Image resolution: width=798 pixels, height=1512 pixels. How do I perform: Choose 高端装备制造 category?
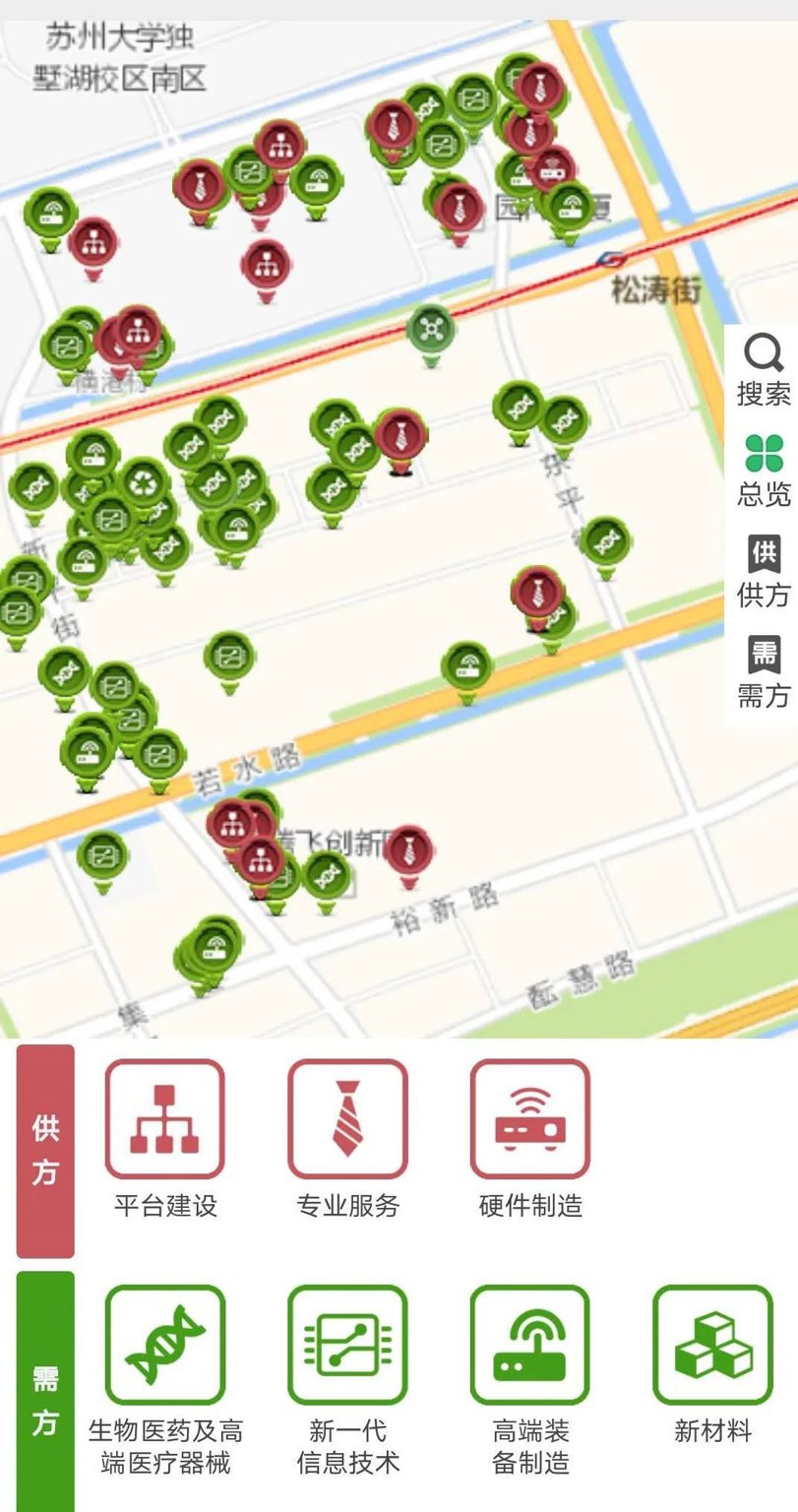[529, 1345]
